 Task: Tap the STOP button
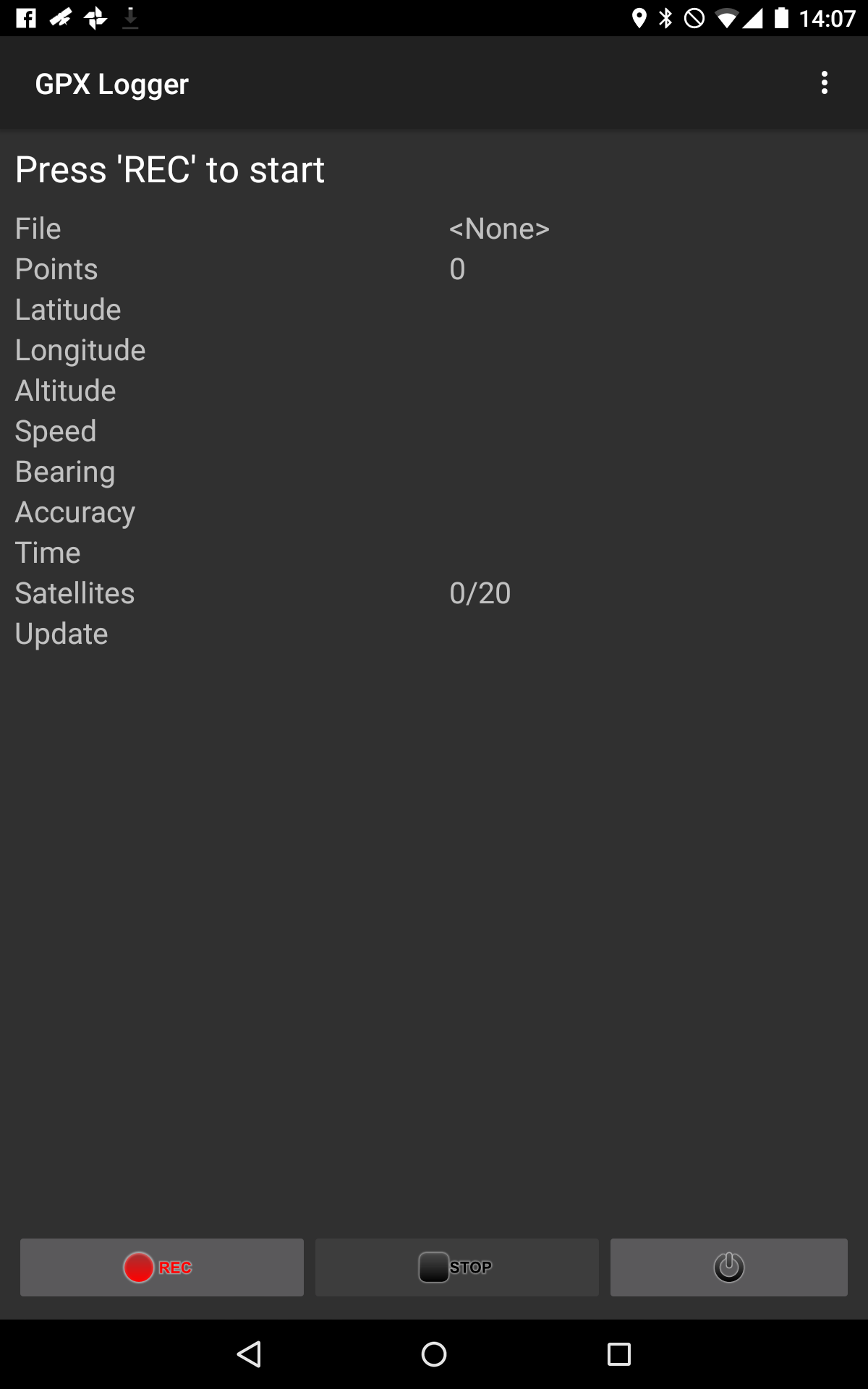pyautogui.click(x=456, y=1267)
